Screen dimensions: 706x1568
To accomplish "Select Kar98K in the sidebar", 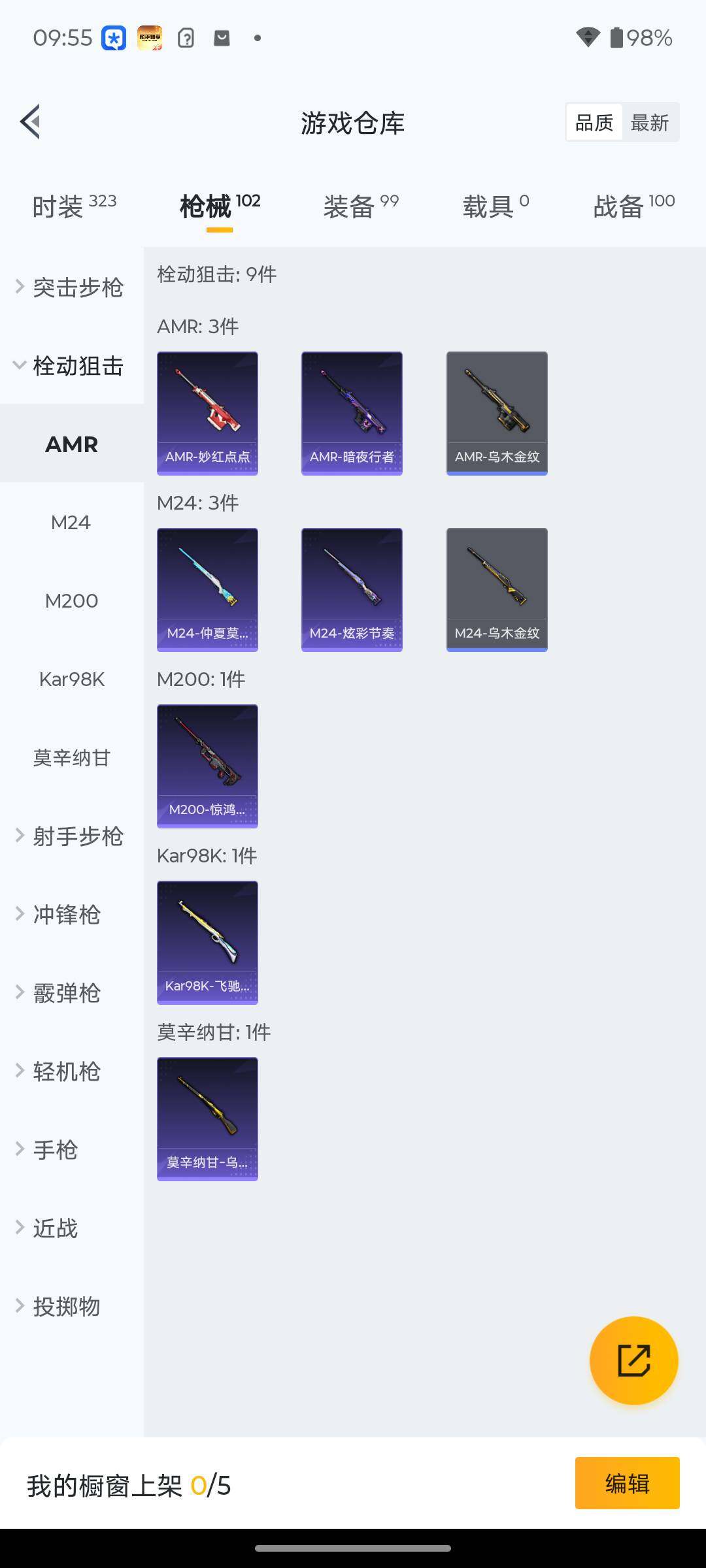I will click(x=71, y=679).
